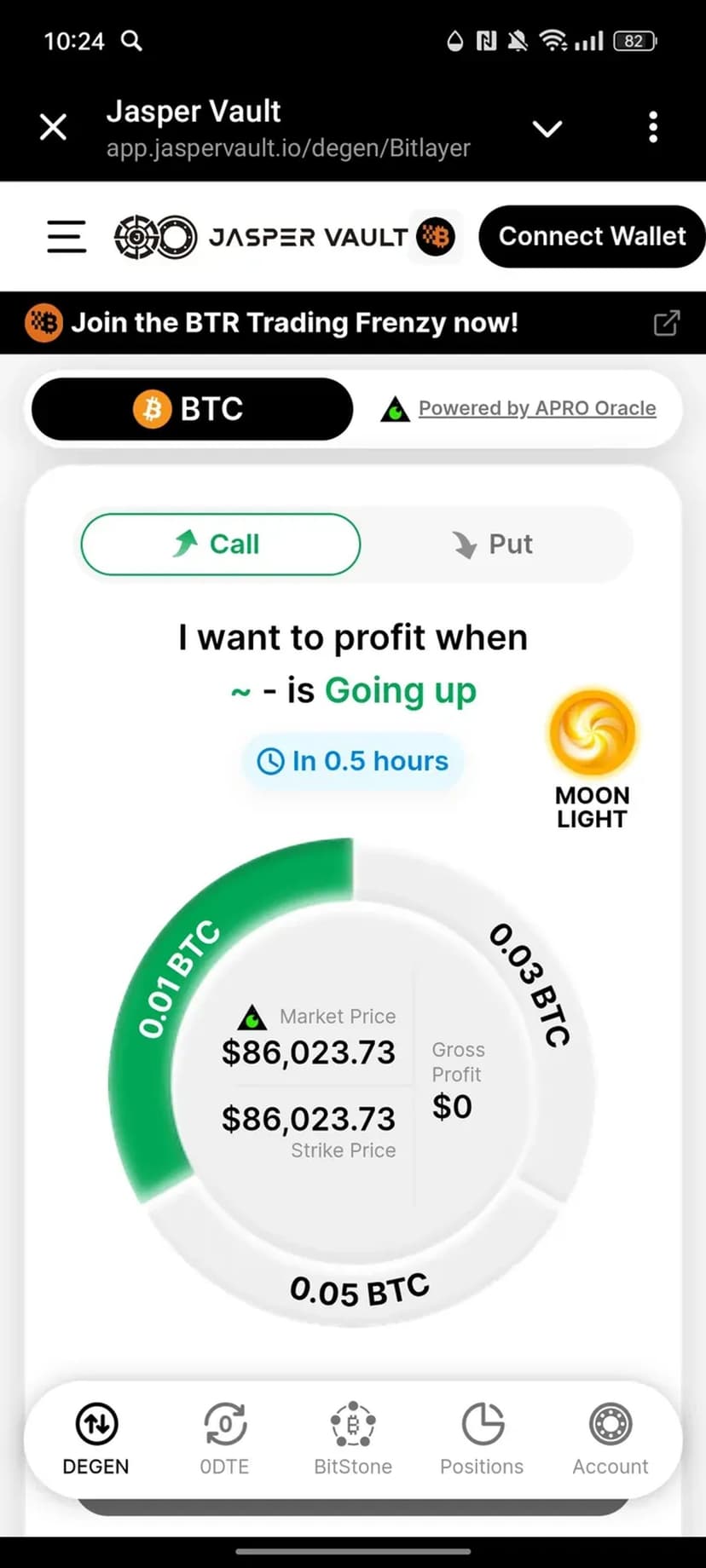Expand the page info chevron
Viewport: 706px width, 1568px height.
click(x=547, y=129)
